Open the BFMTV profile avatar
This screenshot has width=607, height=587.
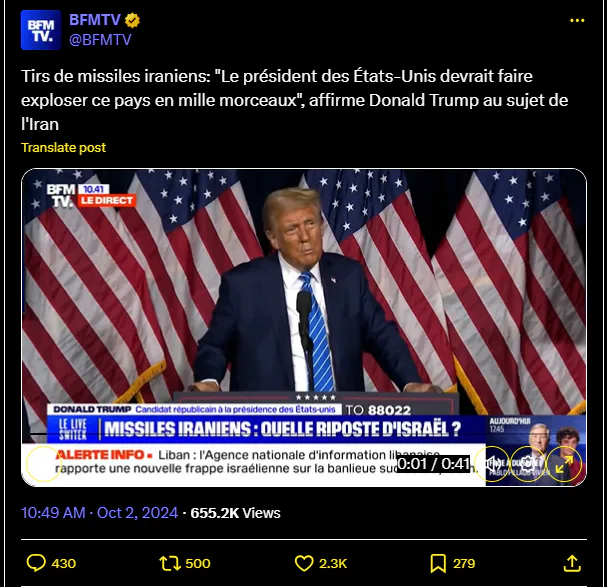pos(41,30)
